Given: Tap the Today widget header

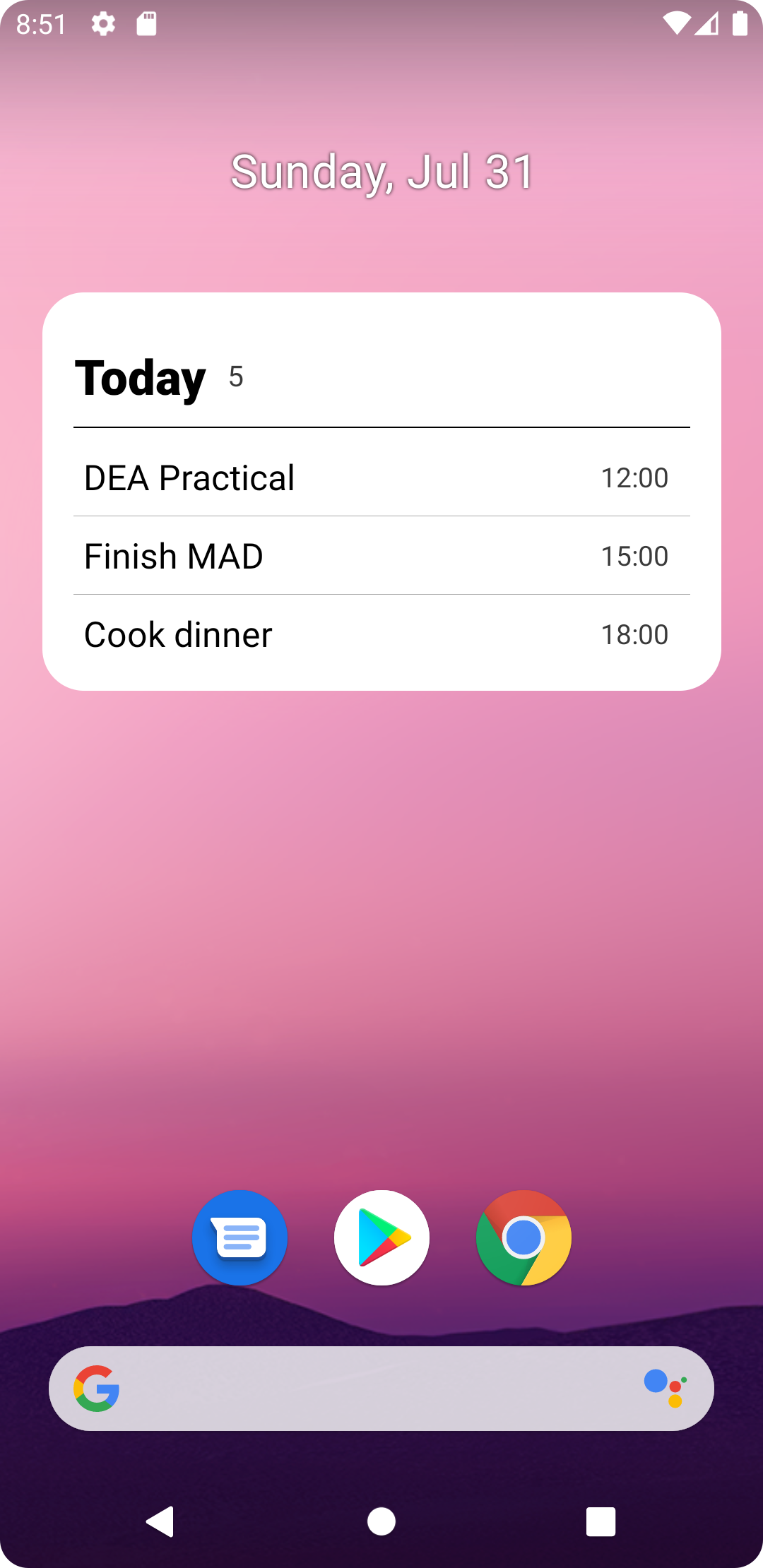Looking at the screenshot, I should (140, 379).
